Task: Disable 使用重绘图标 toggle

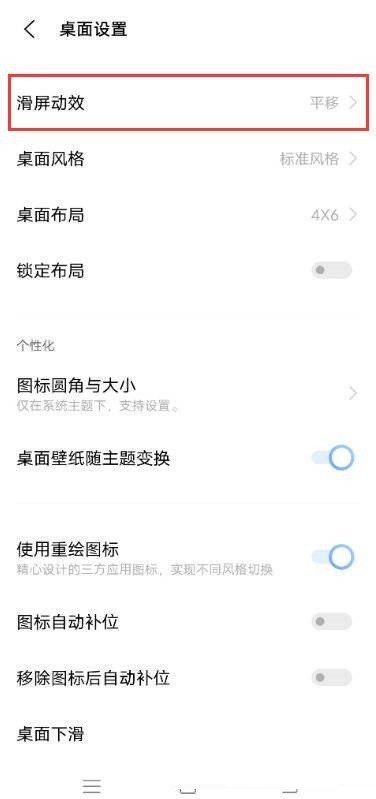Action: 333,557
